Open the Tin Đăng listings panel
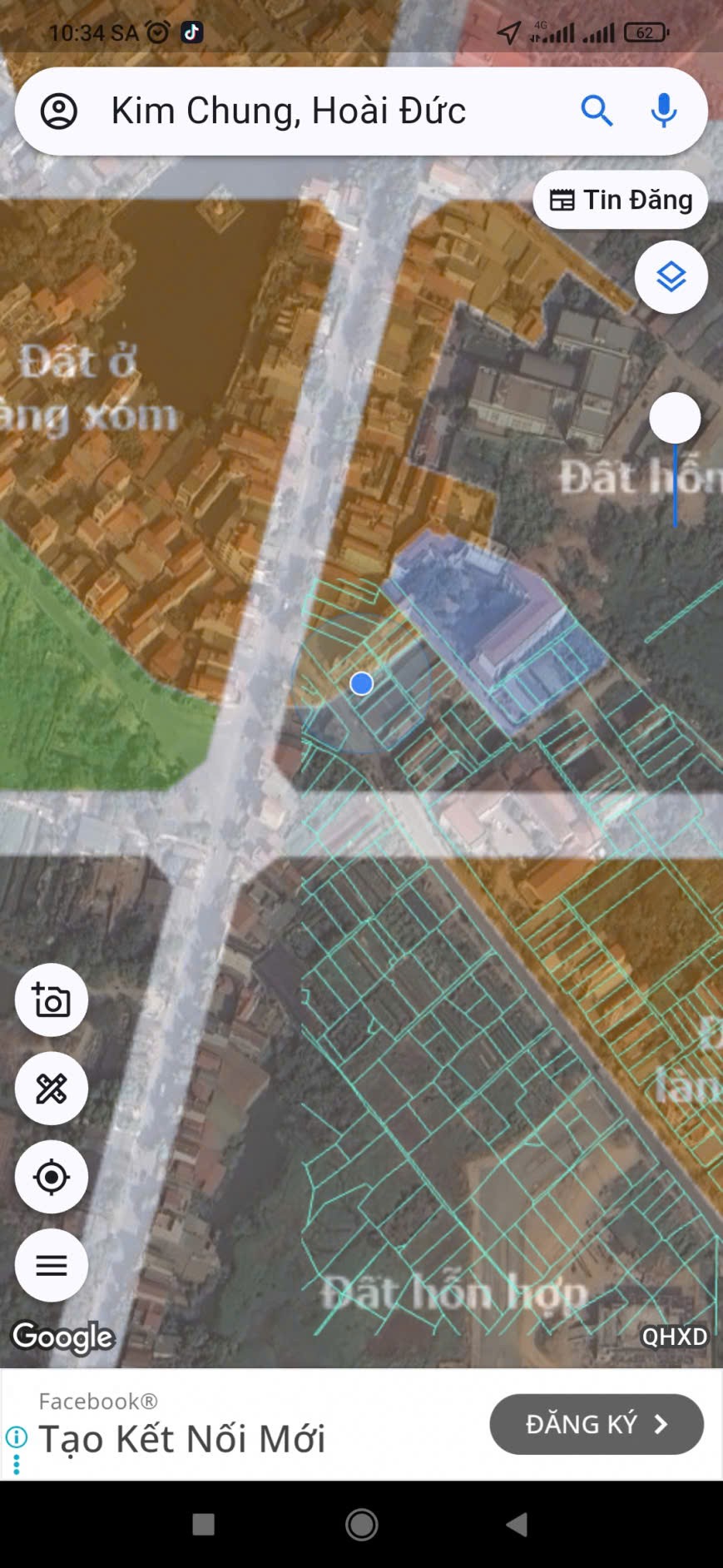Image resolution: width=723 pixels, height=1568 pixels. 620,200
